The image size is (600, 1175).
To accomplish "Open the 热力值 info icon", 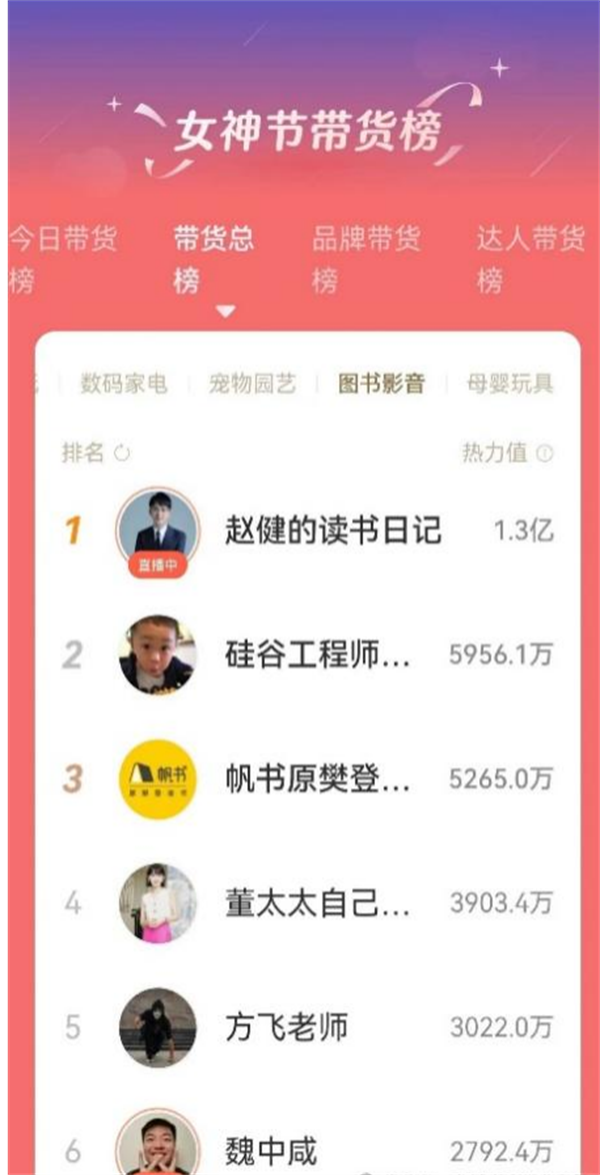I will coord(545,454).
